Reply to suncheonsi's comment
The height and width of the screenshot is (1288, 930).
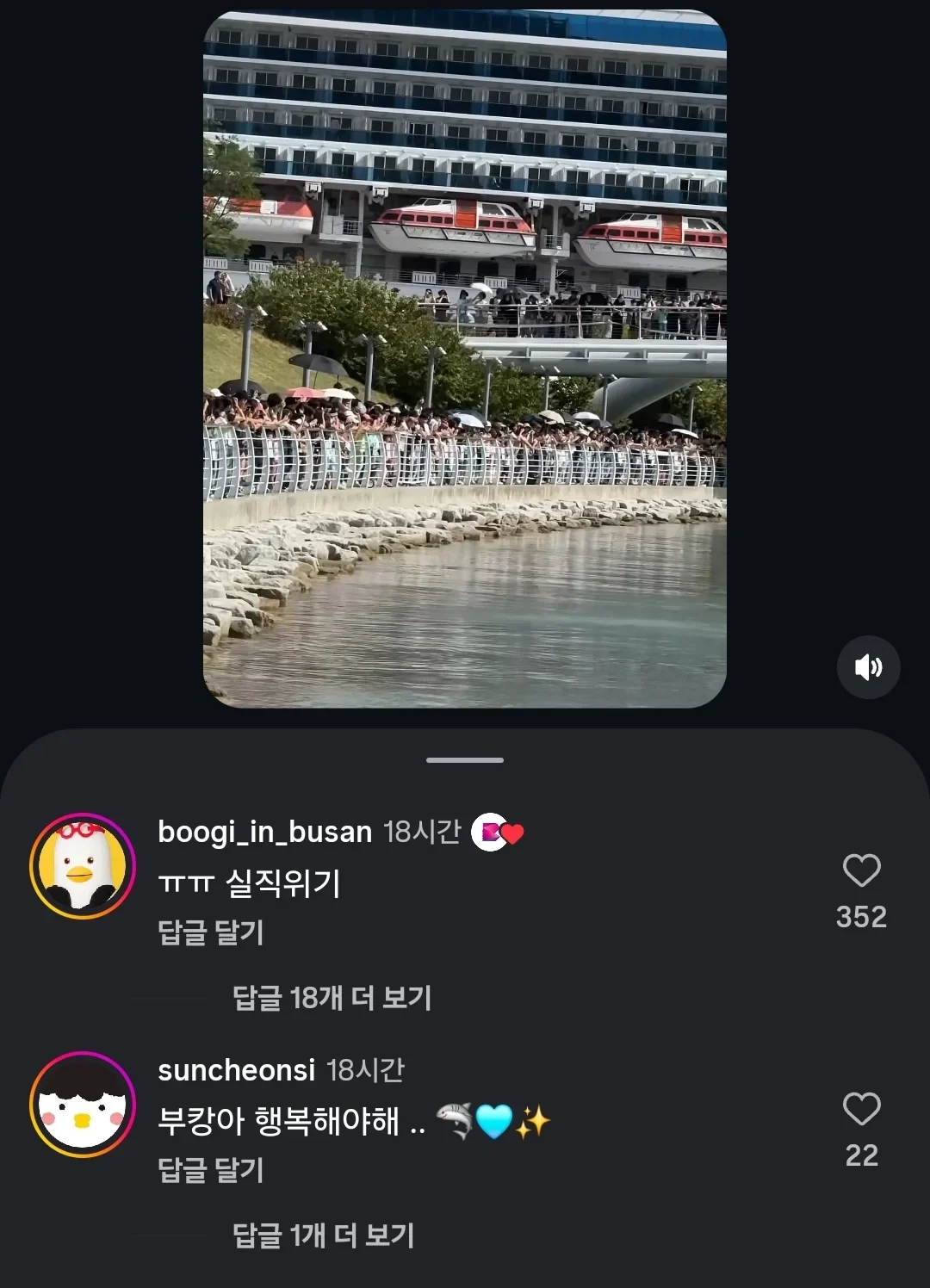pos(211,1170)
